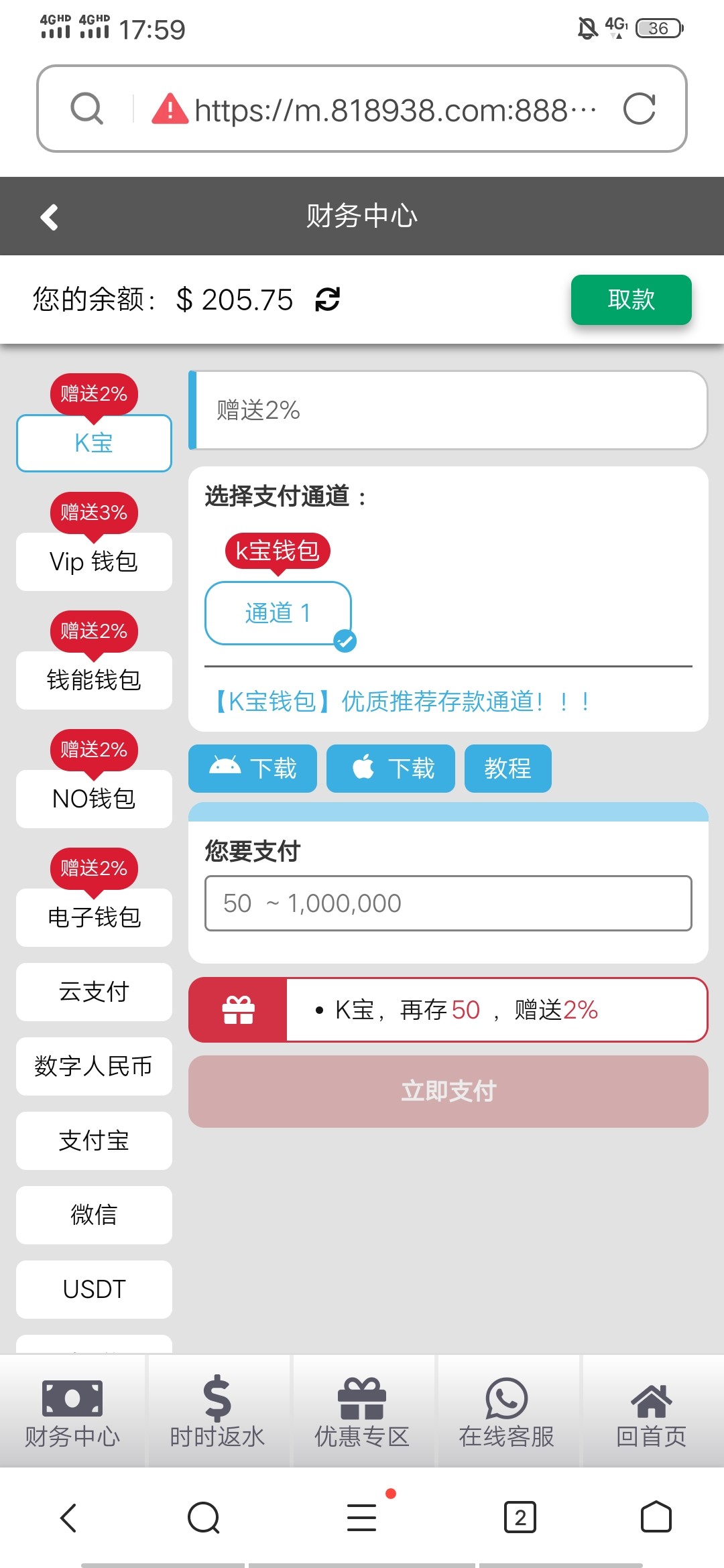Viewport: 724px width, 1568px height.
Task: Refresh the balance amount
Action: point(328,300)
